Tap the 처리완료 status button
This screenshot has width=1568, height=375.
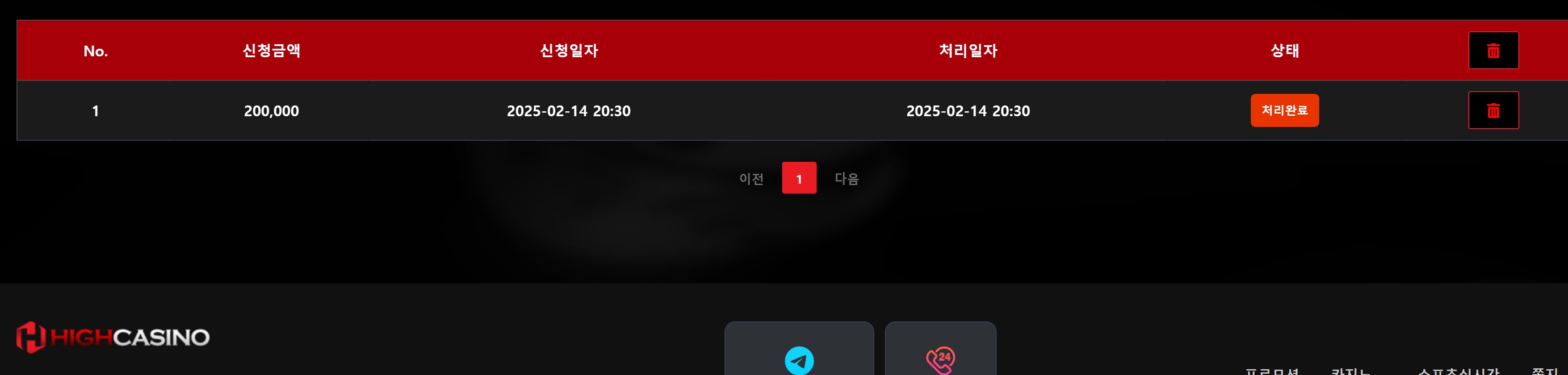pos(1284,110)
